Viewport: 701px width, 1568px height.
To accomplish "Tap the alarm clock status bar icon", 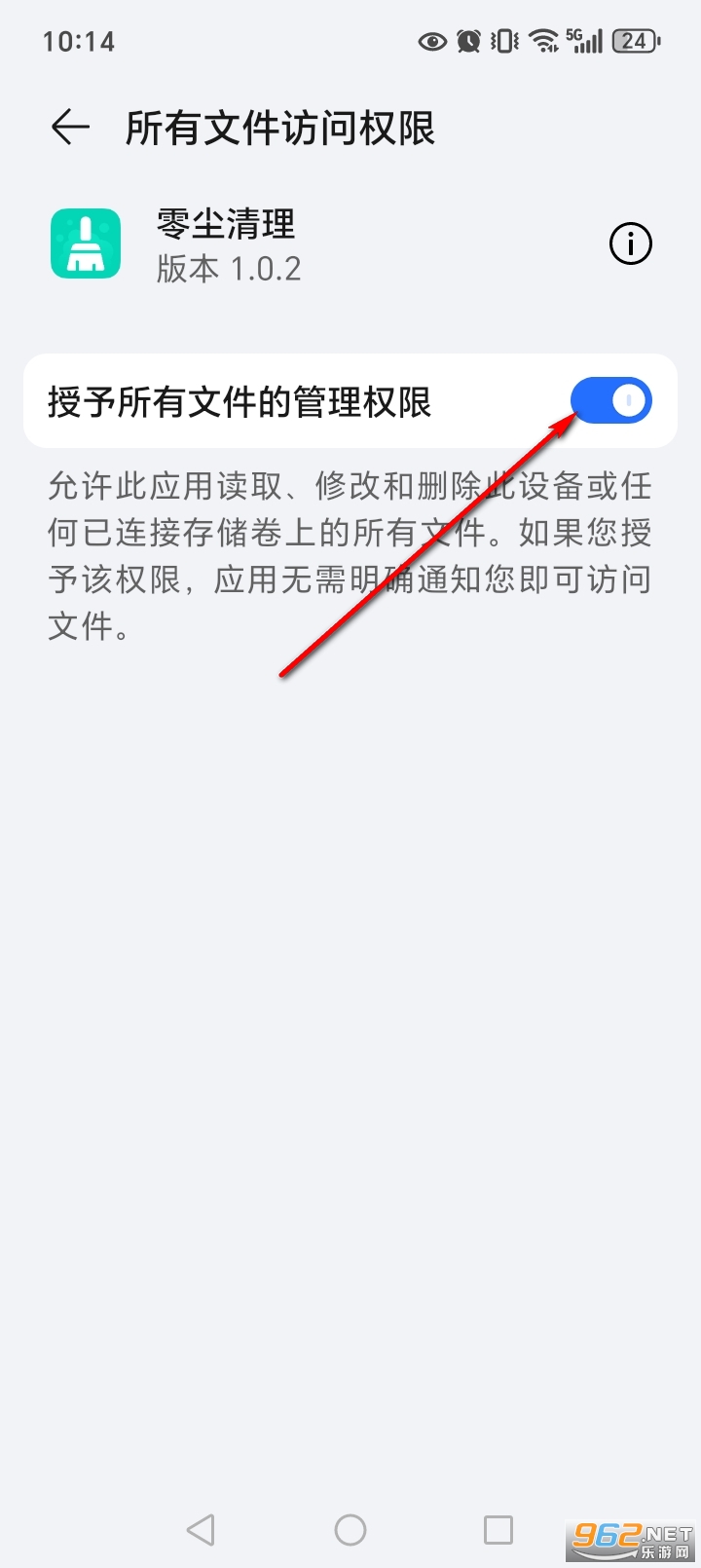I will (x=469, y=41).
